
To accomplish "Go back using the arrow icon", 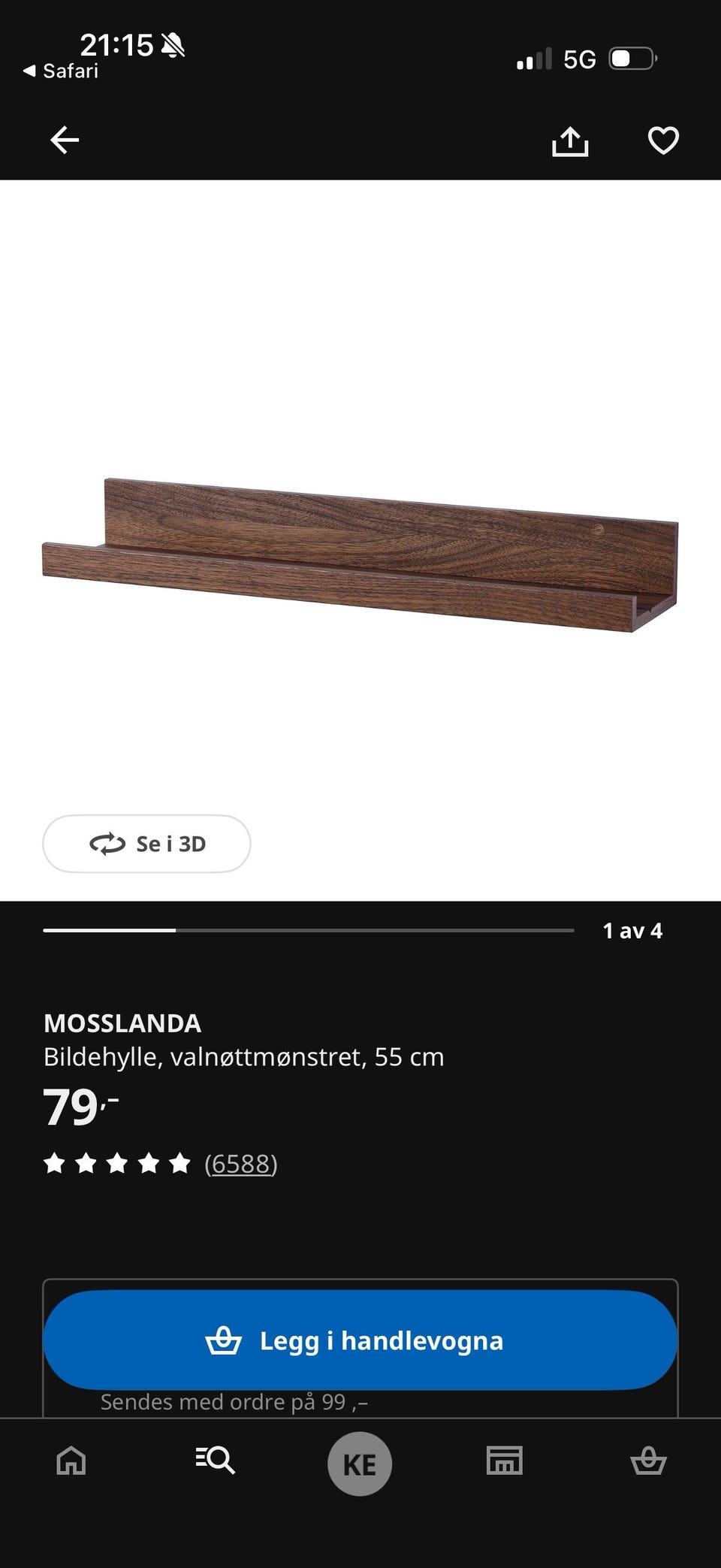I will [65, 140].
